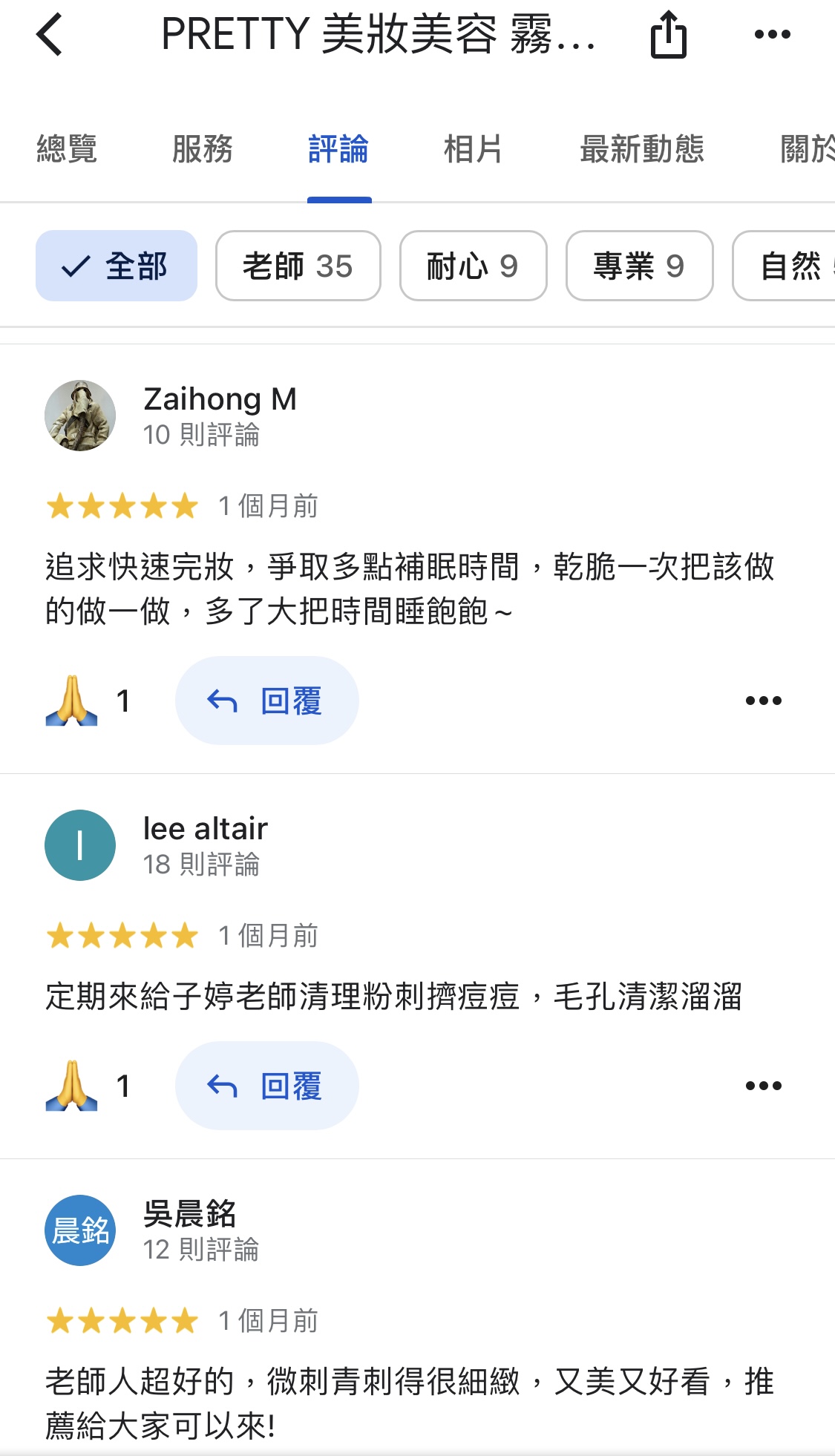Open more options for lee altair's review
The image size is (835, 1456).
click(x=763, y=1086)
